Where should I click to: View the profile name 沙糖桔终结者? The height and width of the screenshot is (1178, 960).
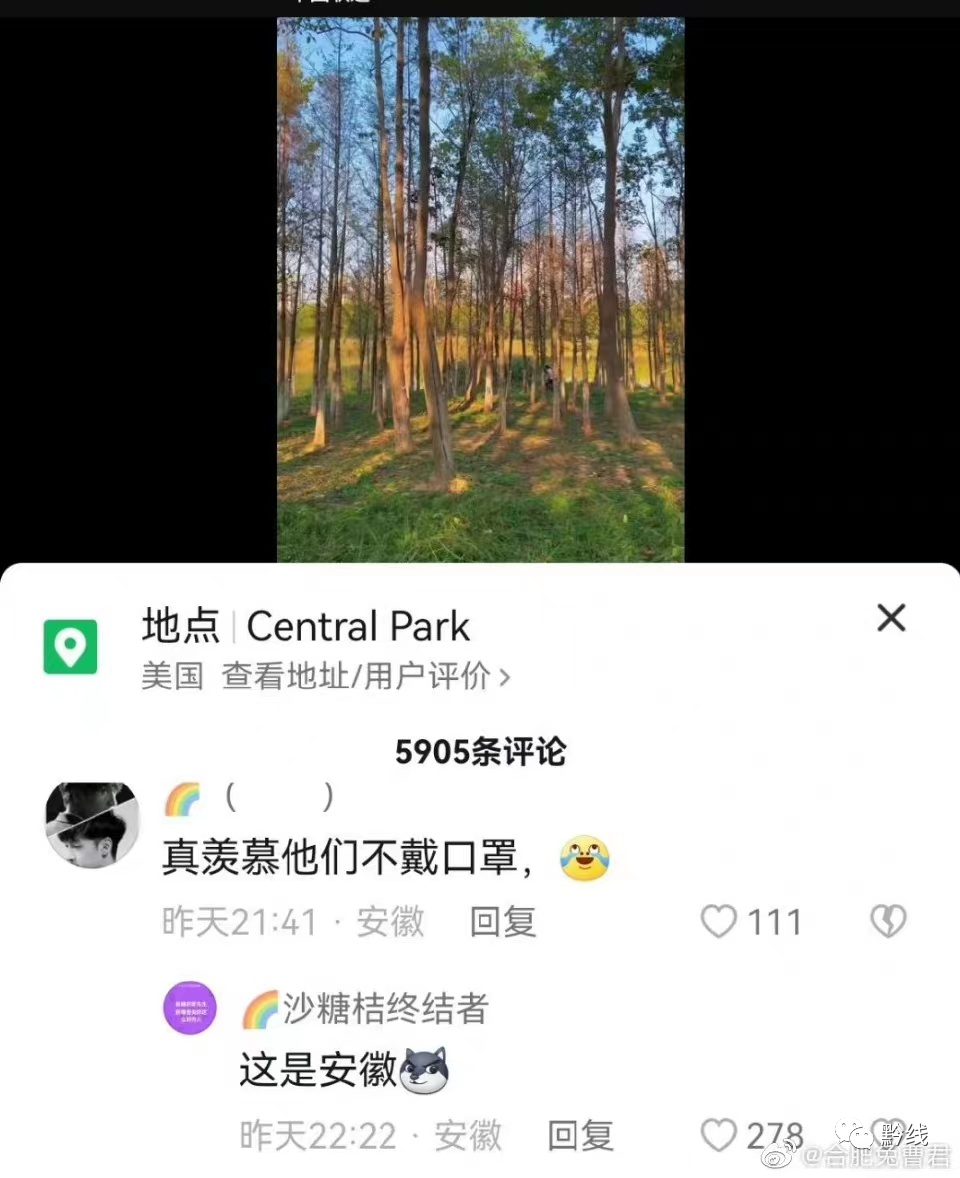384,1009
